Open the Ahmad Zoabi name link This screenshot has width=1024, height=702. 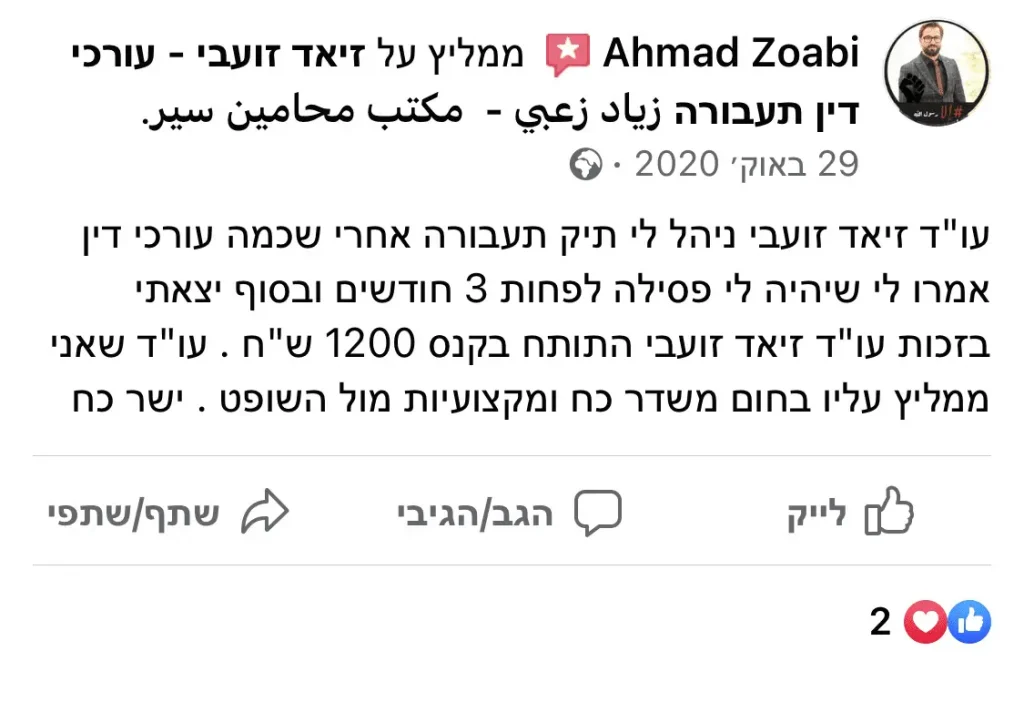[x=730, y=54]
